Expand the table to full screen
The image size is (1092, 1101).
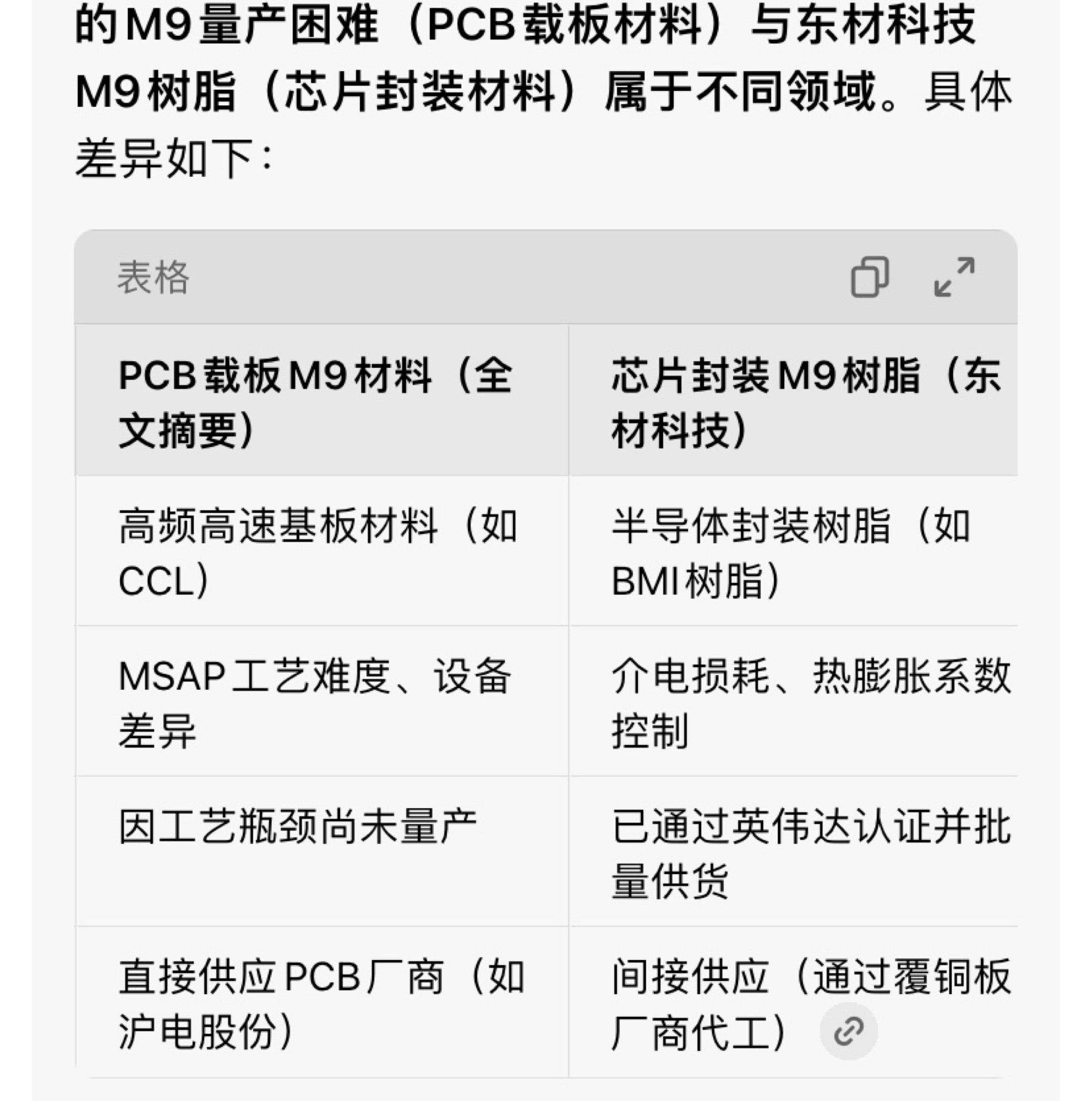pyautogui.click(x=954, y=277)
